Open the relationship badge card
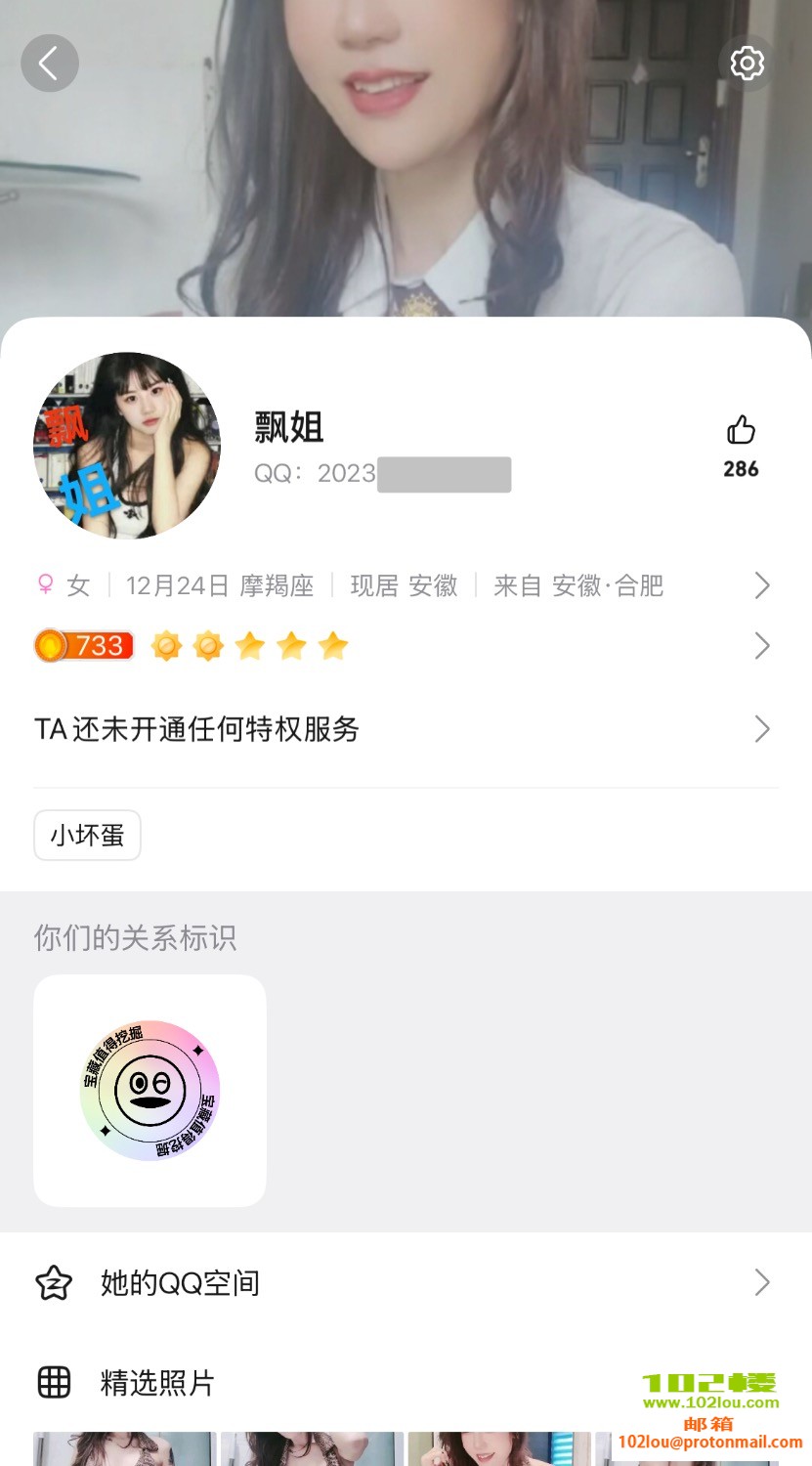 click(150, 1090)
